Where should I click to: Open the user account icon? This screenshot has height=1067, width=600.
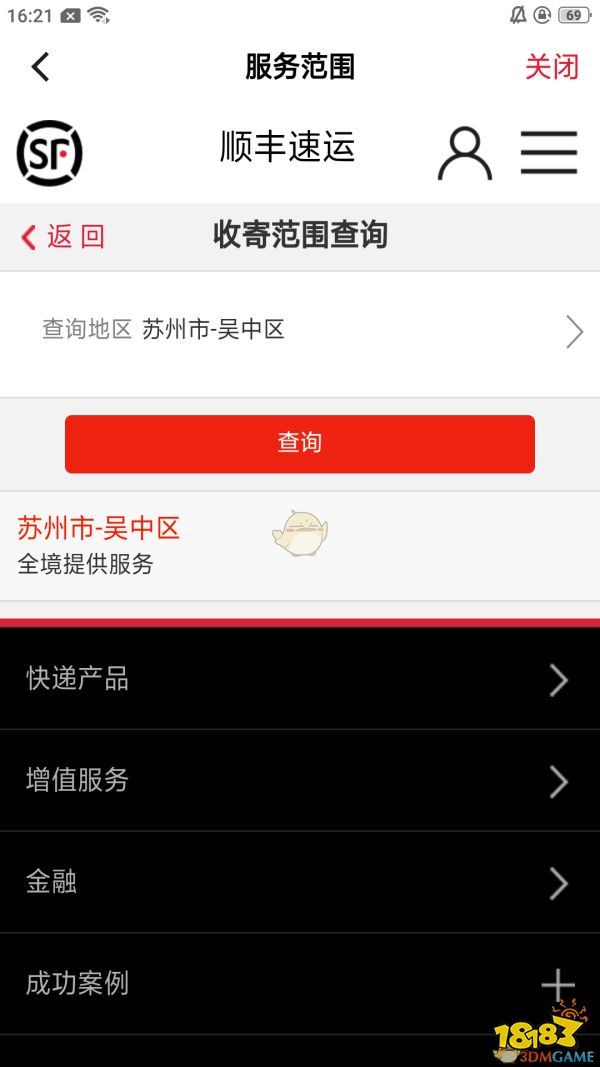point(465,154)
